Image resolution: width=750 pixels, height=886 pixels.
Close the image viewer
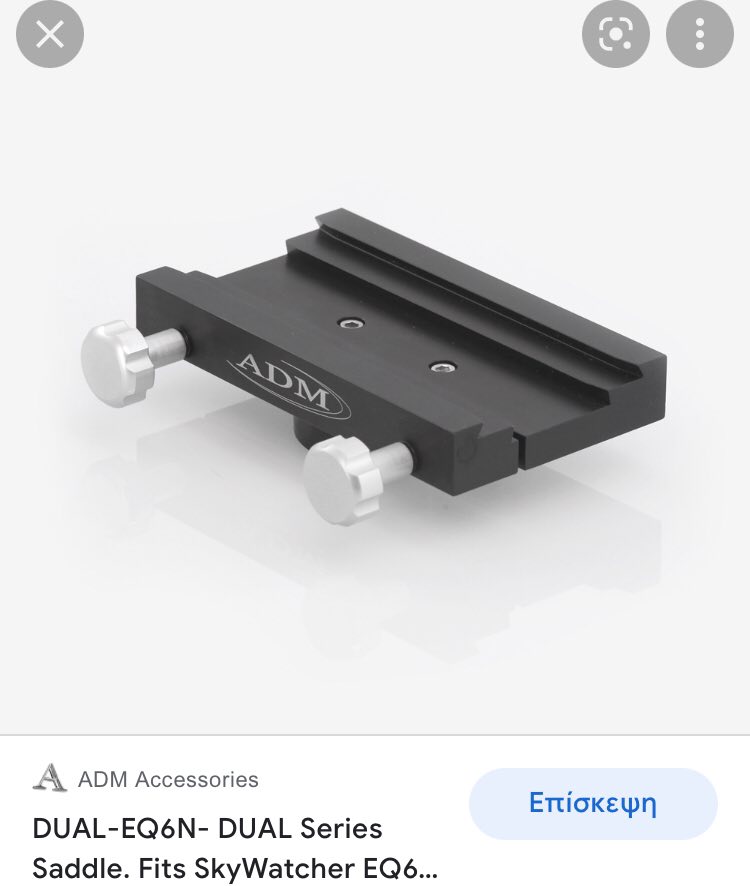[49, 35]
